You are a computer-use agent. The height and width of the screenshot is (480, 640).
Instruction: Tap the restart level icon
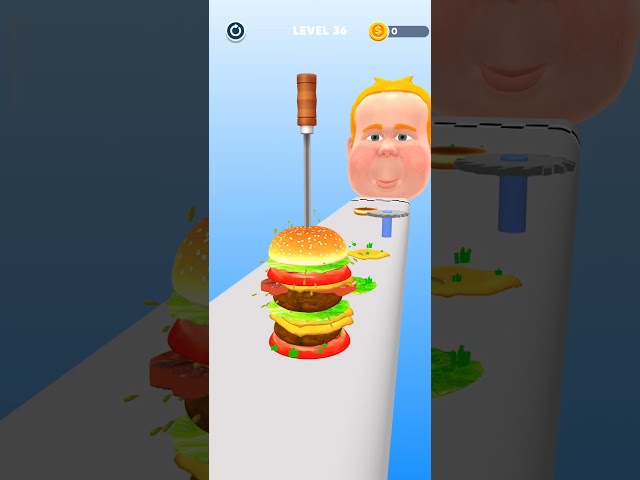click(236, 31)
